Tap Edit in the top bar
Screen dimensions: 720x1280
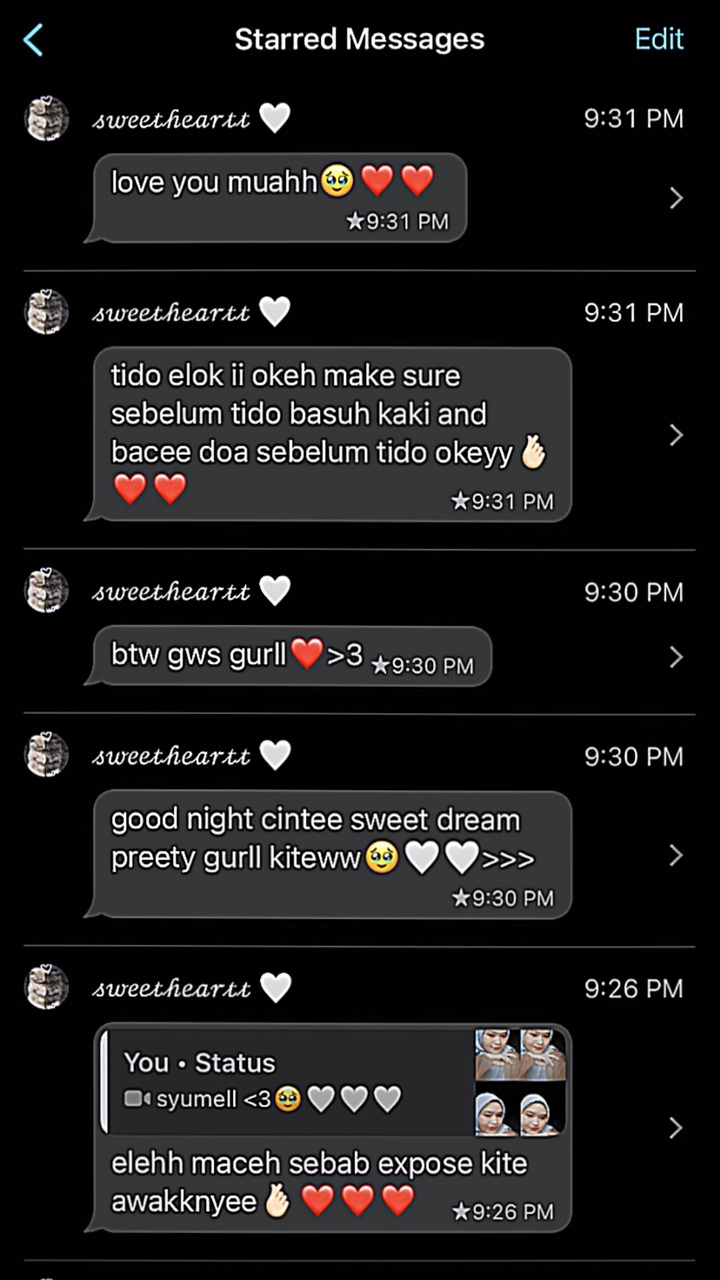[659, 39]
